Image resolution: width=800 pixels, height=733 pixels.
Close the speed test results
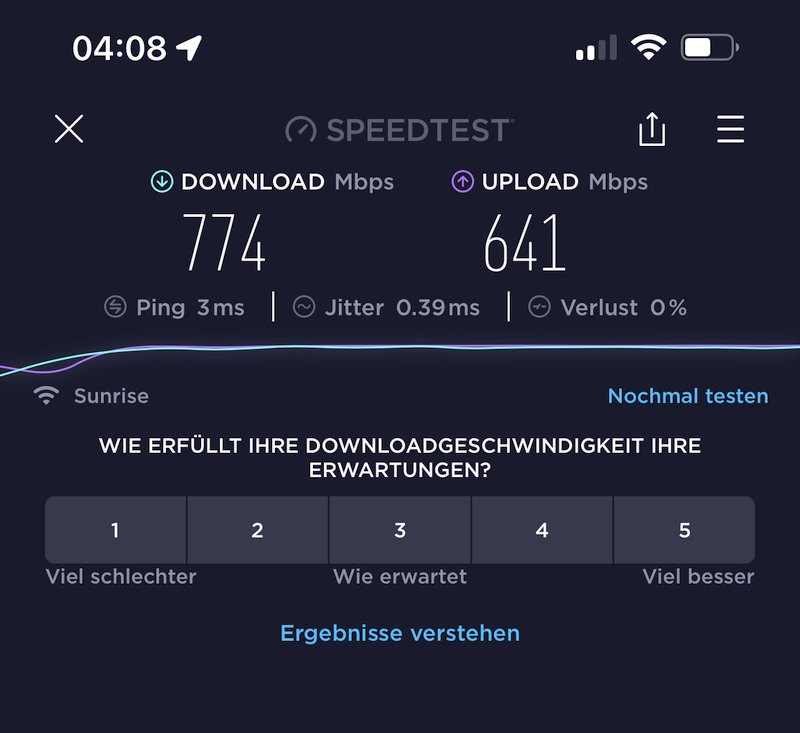69,129
